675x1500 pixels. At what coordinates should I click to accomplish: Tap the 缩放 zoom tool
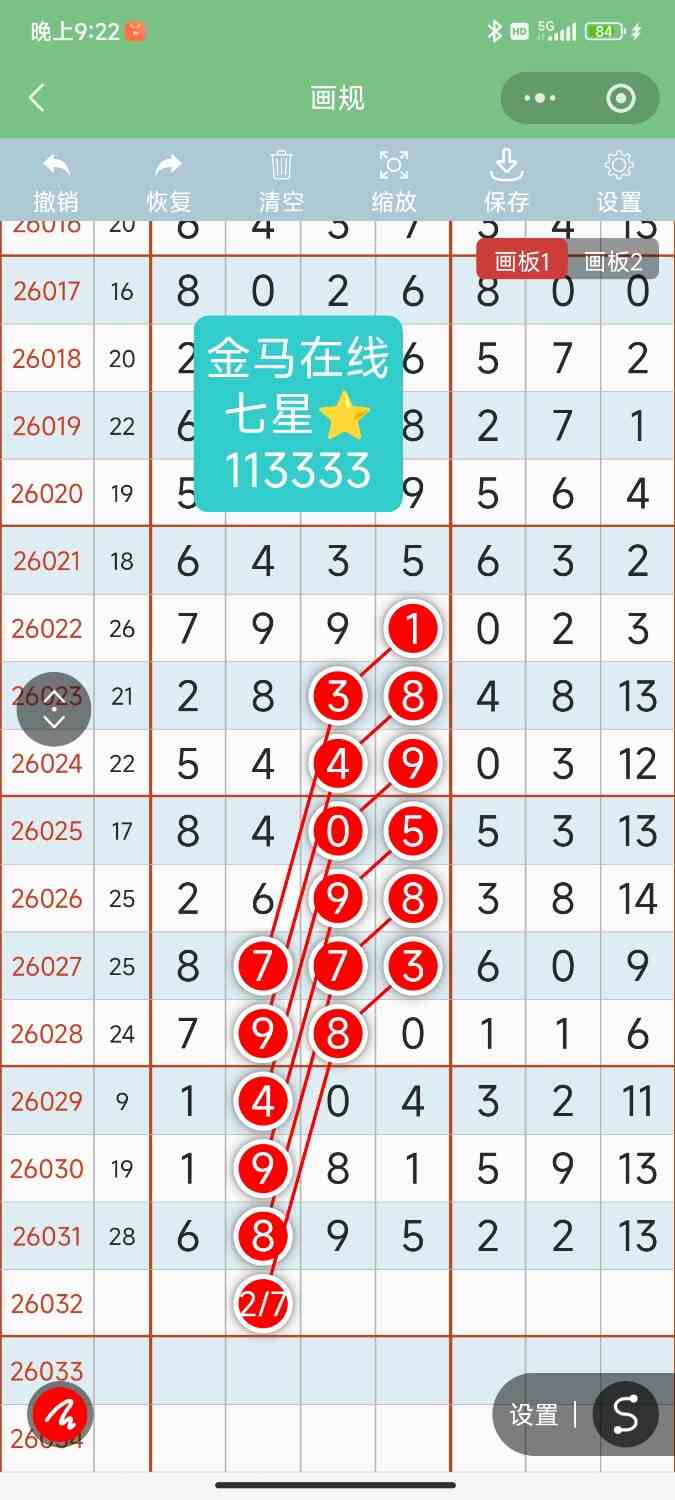(394, 181)
